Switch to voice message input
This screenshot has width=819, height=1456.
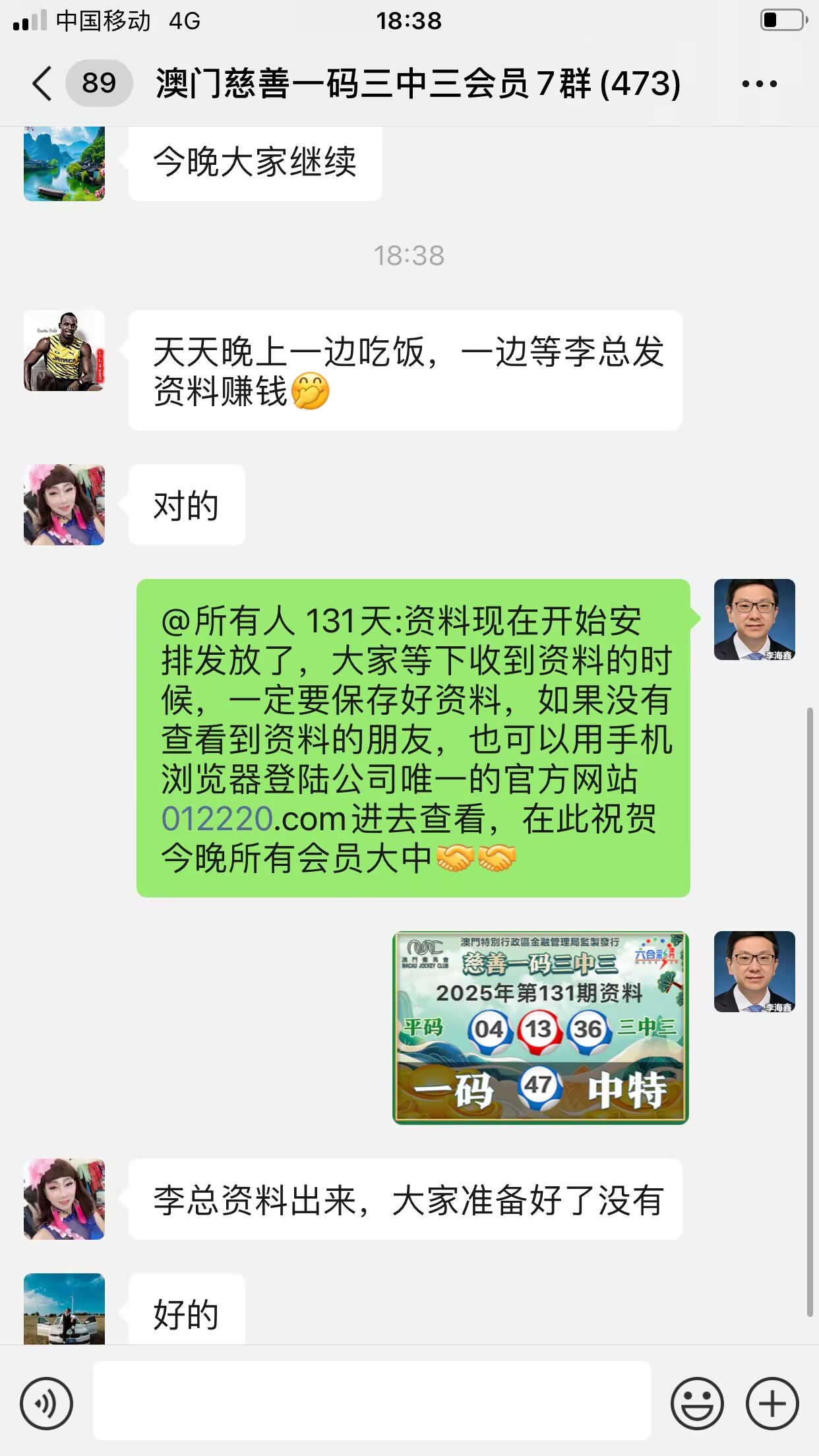(46, 1403)
